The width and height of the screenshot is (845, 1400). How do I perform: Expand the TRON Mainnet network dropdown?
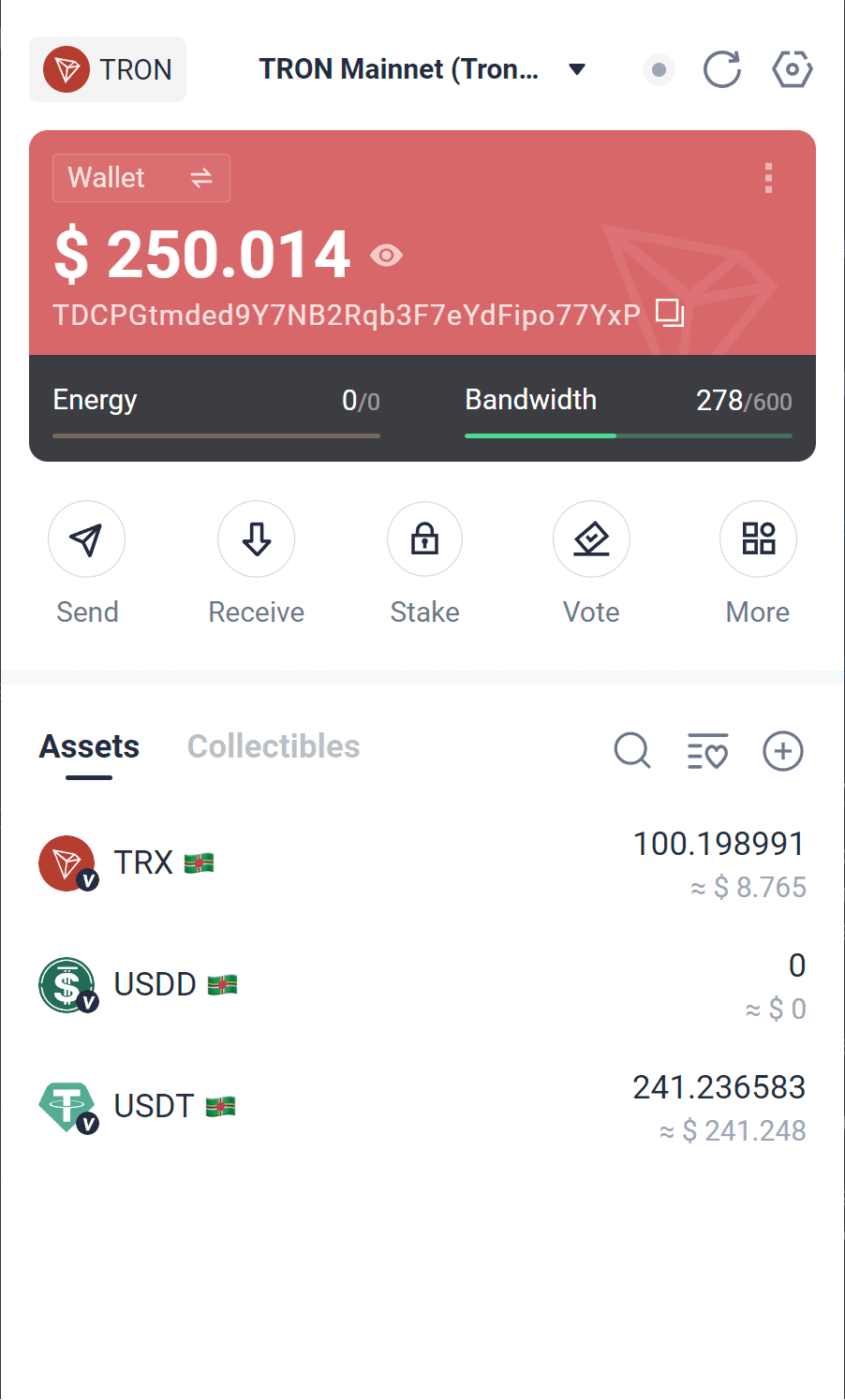(x=422, y=69)
